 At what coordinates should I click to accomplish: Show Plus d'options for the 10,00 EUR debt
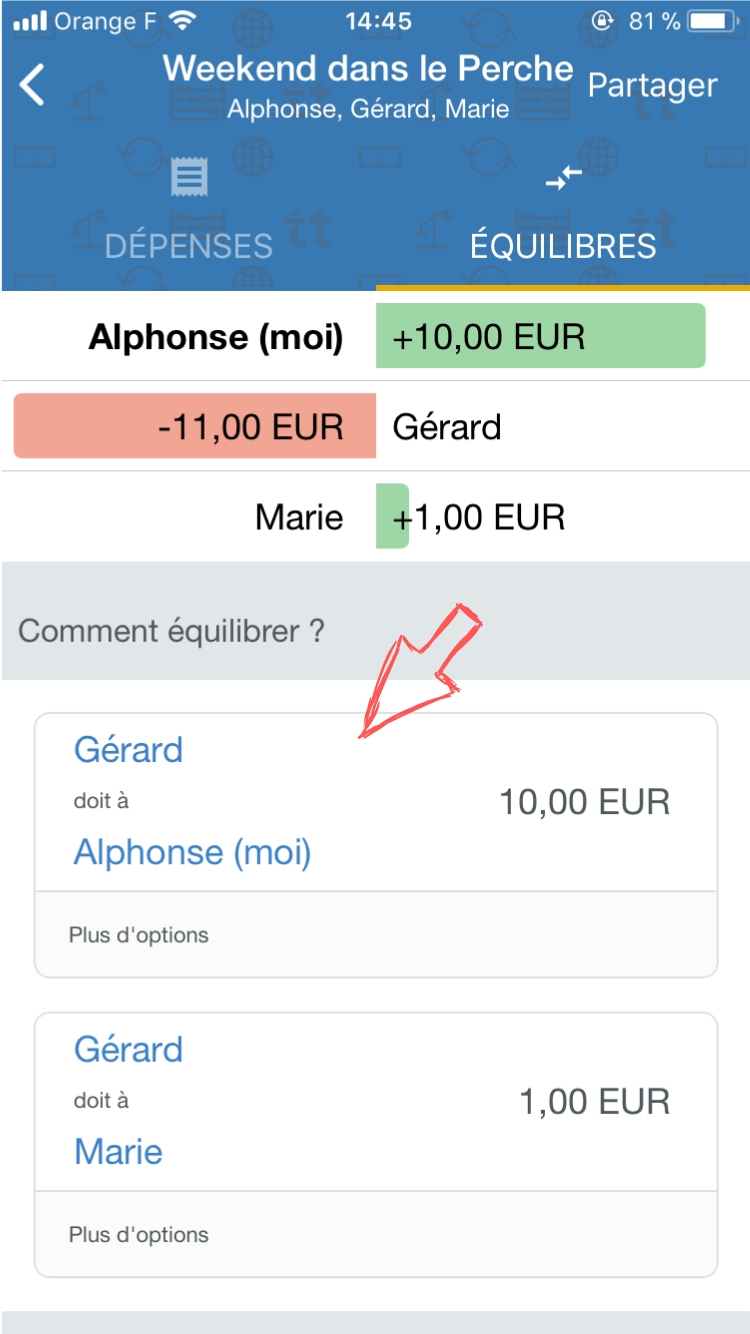coord(376,935)
